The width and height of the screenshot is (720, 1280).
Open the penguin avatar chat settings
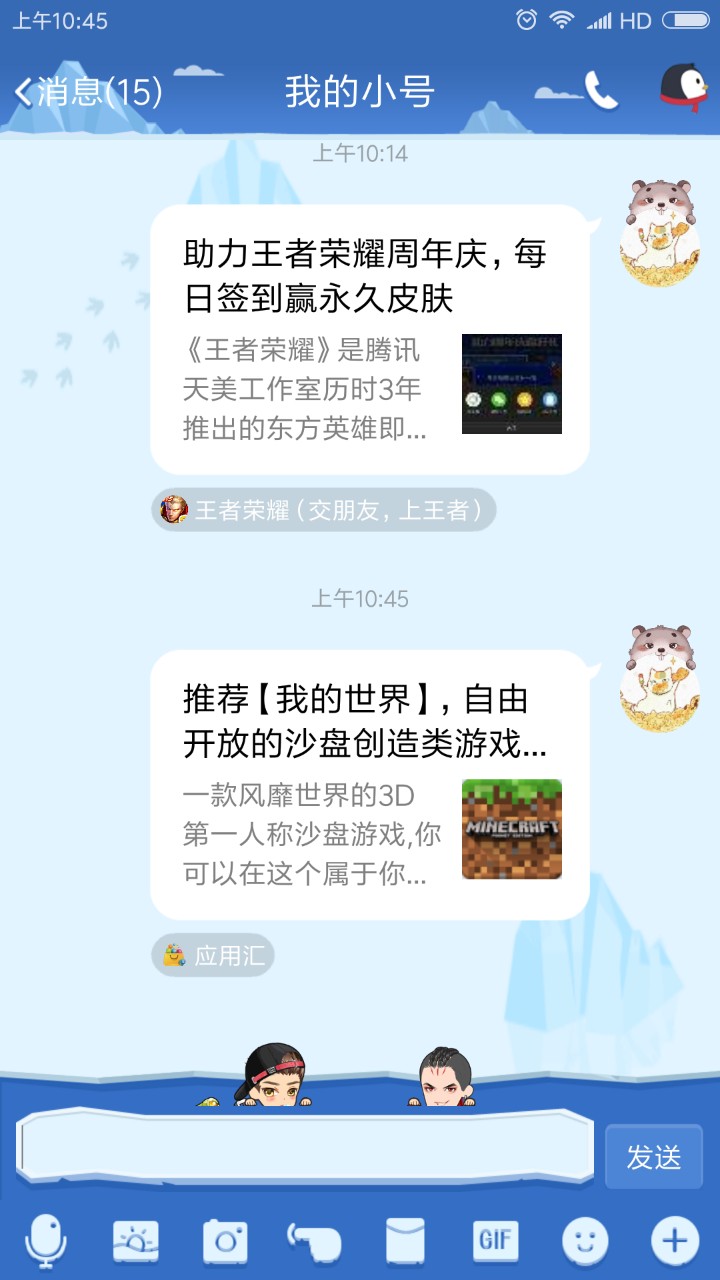pos(684,90)
